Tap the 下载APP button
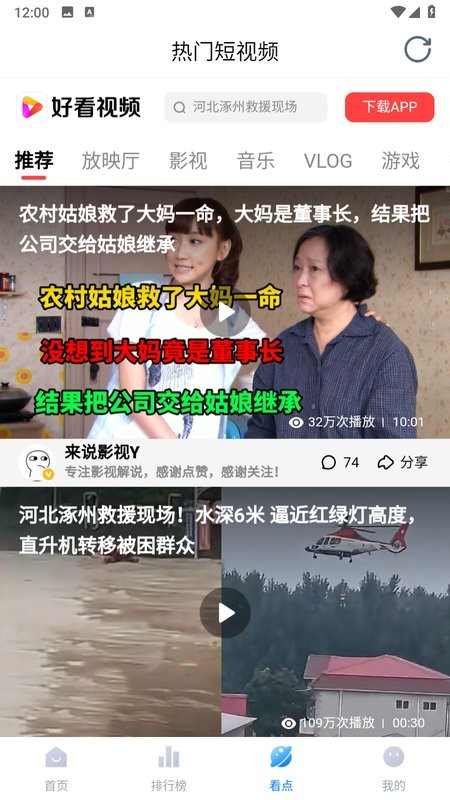Viewport: 450px width, 800px height. pyautogui.click(x=389, y=107)
